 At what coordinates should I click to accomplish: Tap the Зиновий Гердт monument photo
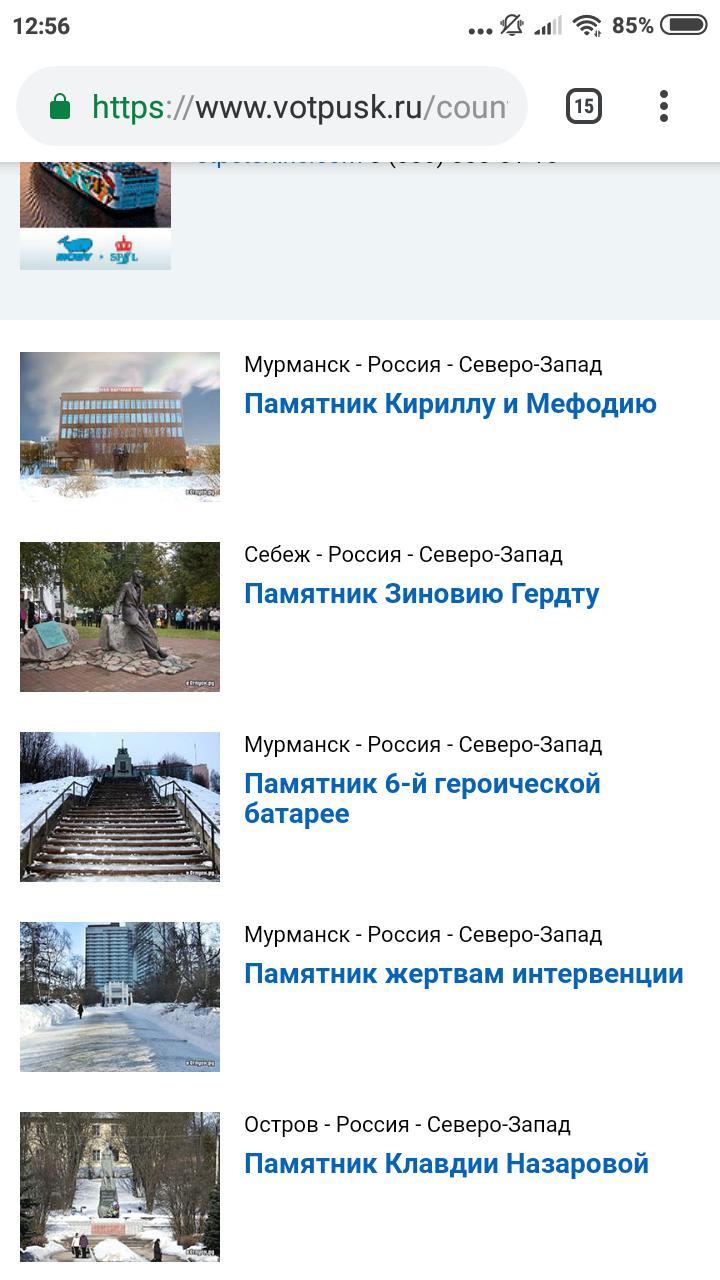tap(120, 616)
